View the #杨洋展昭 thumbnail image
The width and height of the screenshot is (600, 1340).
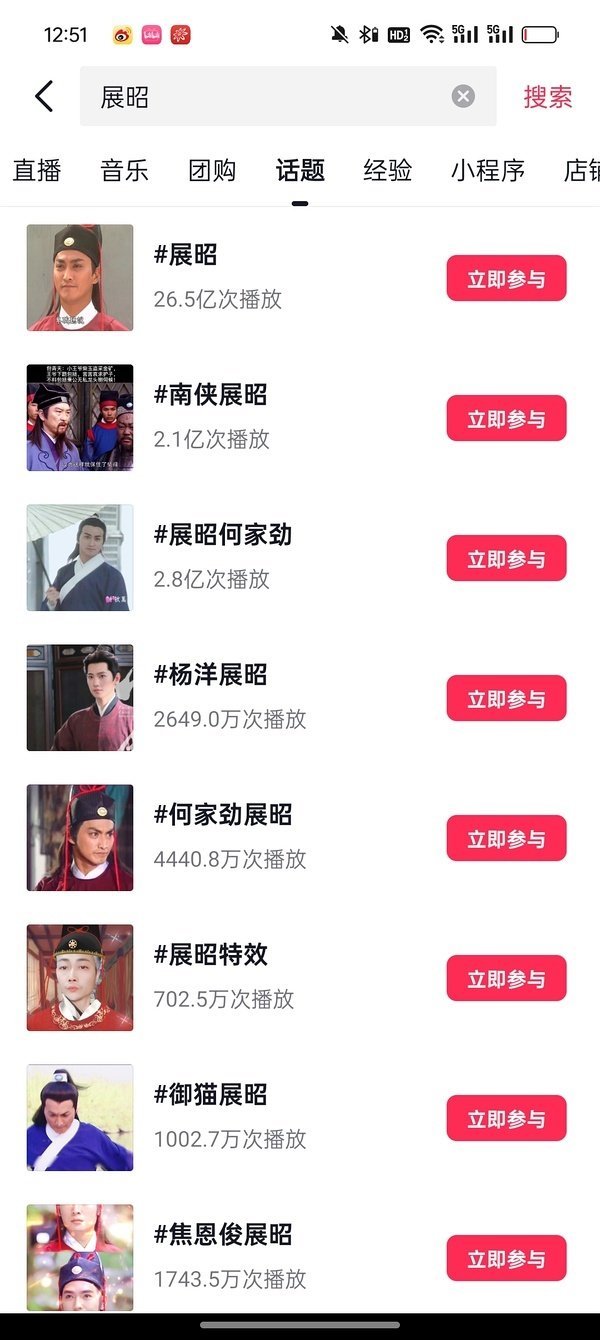tap(80, 698)
